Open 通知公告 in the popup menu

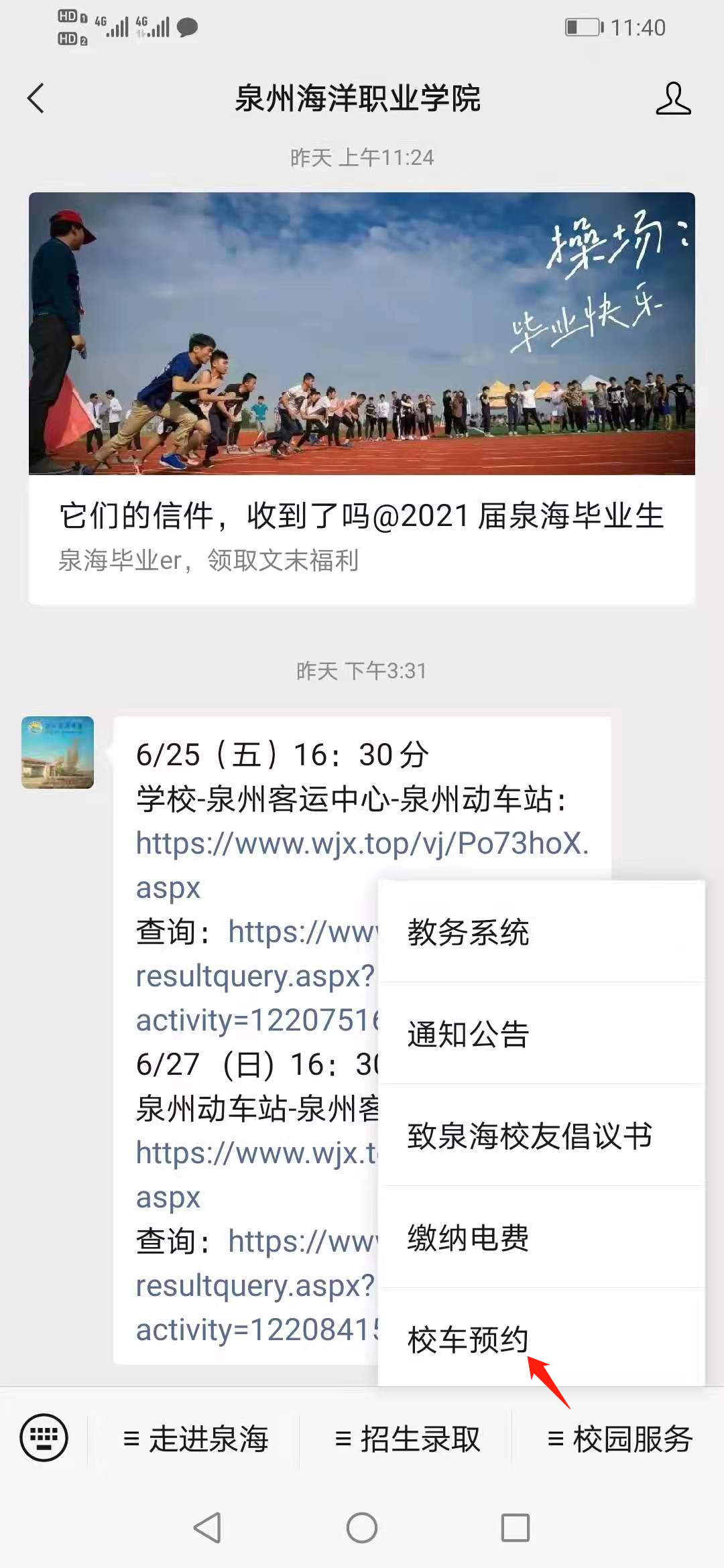pos(540,1034)
